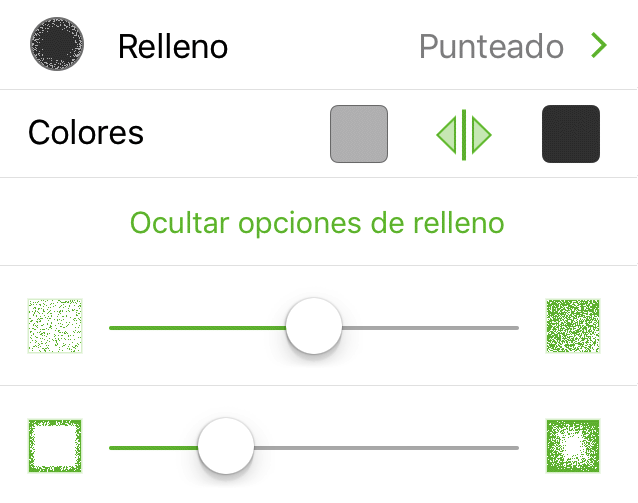
Task: Swap the two fill colors
Action: coord(464,135)
